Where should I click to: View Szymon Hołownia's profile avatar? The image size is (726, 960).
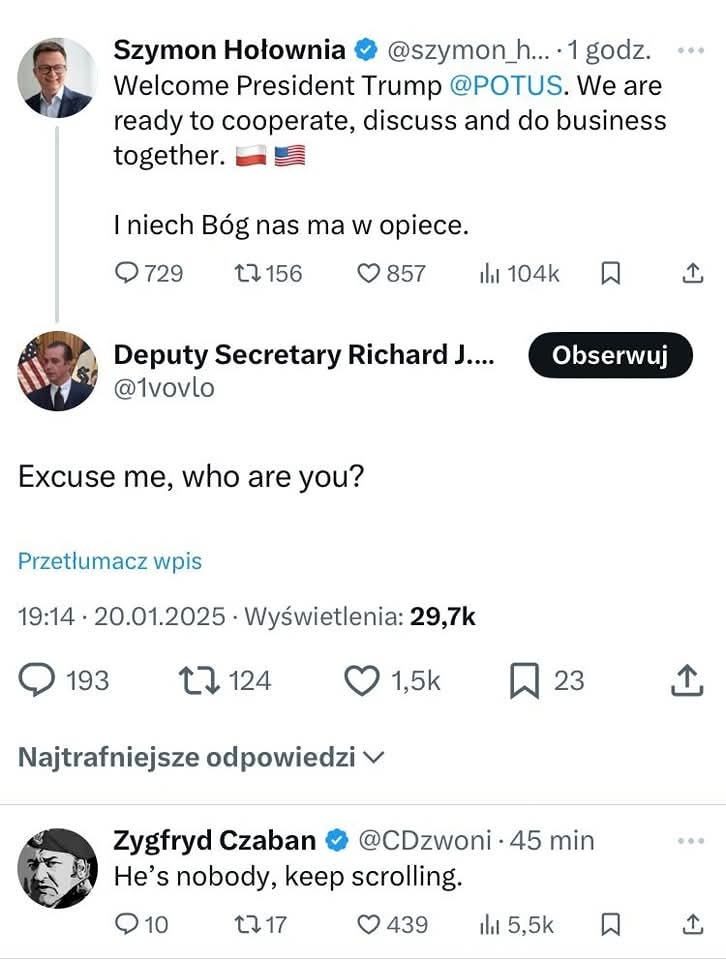[56, 77]
